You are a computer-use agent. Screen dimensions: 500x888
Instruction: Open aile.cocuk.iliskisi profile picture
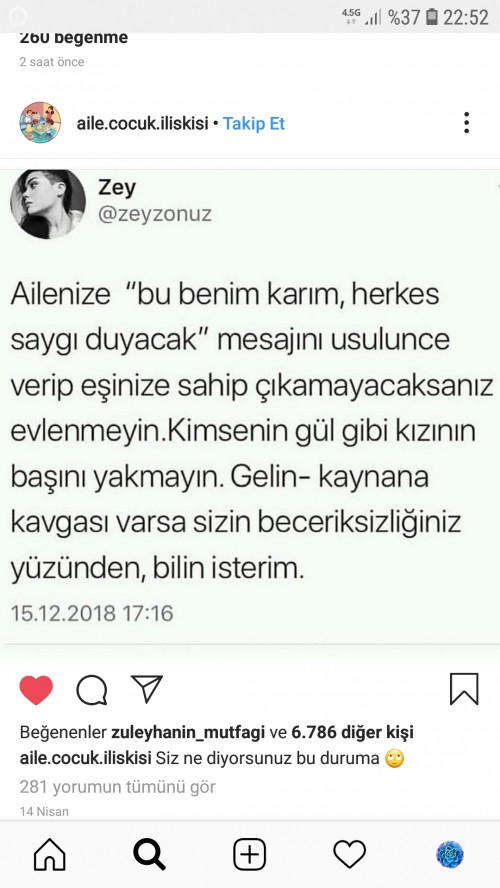[40, 122]
